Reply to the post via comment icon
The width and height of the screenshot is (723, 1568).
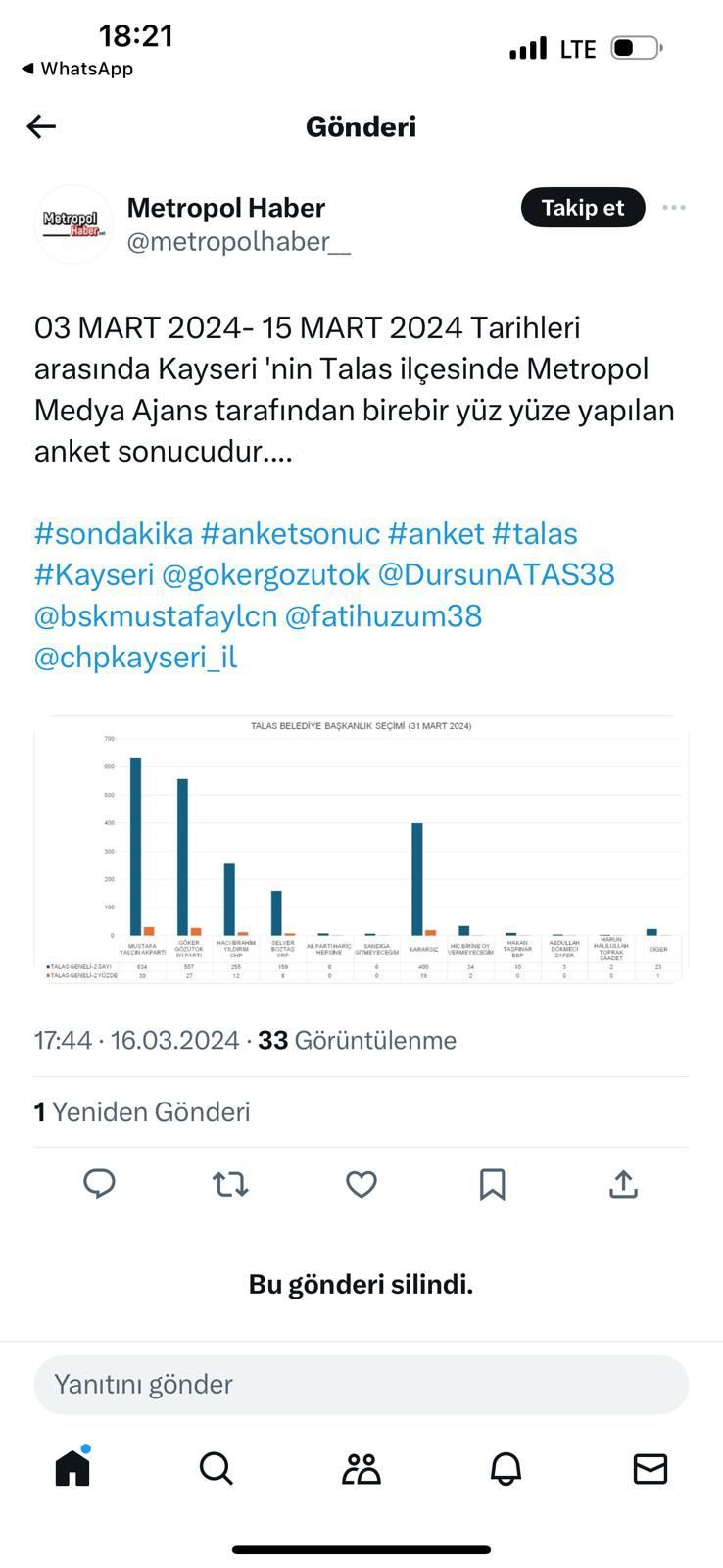point(99,1184)
